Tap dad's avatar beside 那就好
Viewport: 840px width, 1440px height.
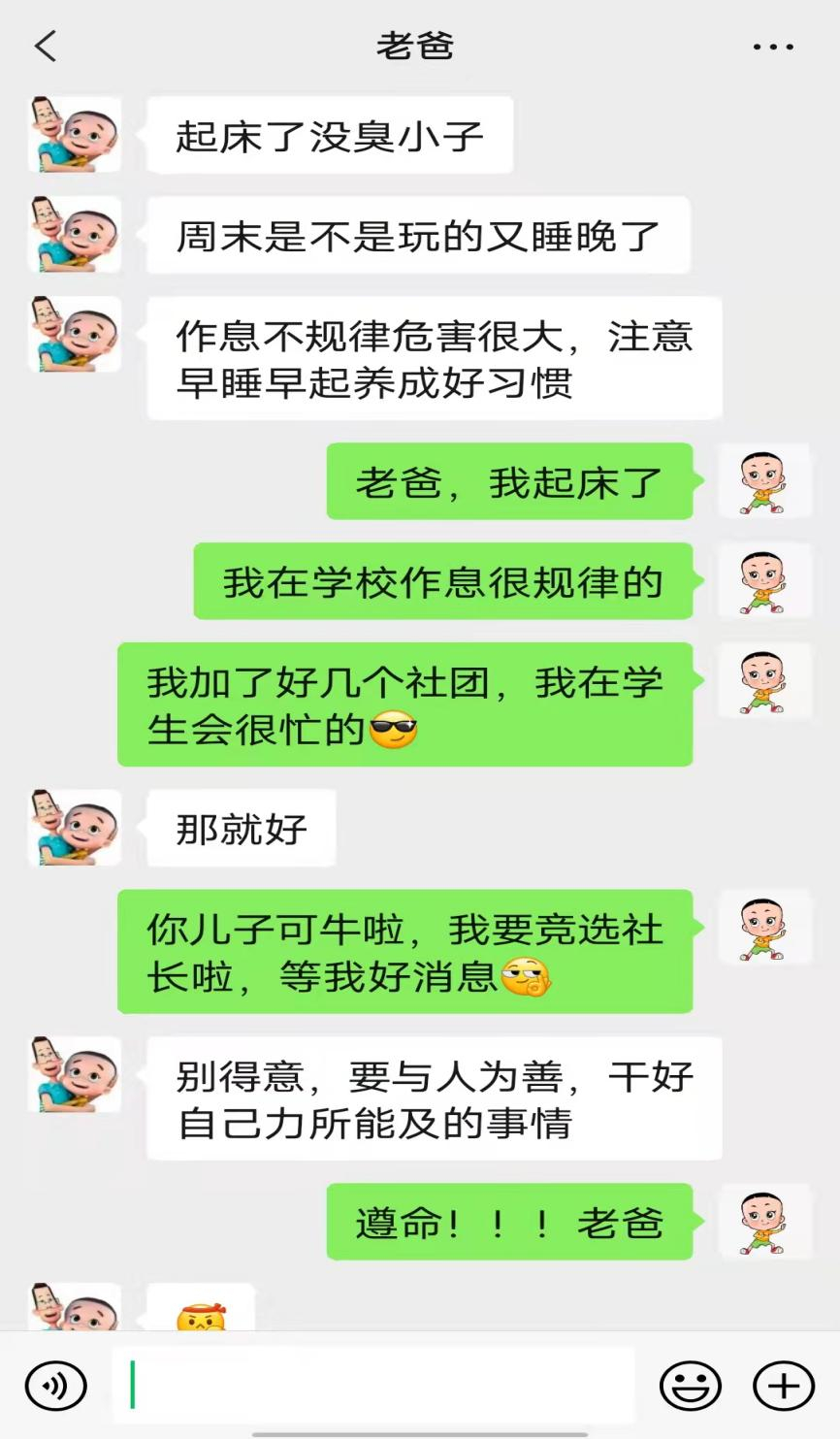point(75,828)
